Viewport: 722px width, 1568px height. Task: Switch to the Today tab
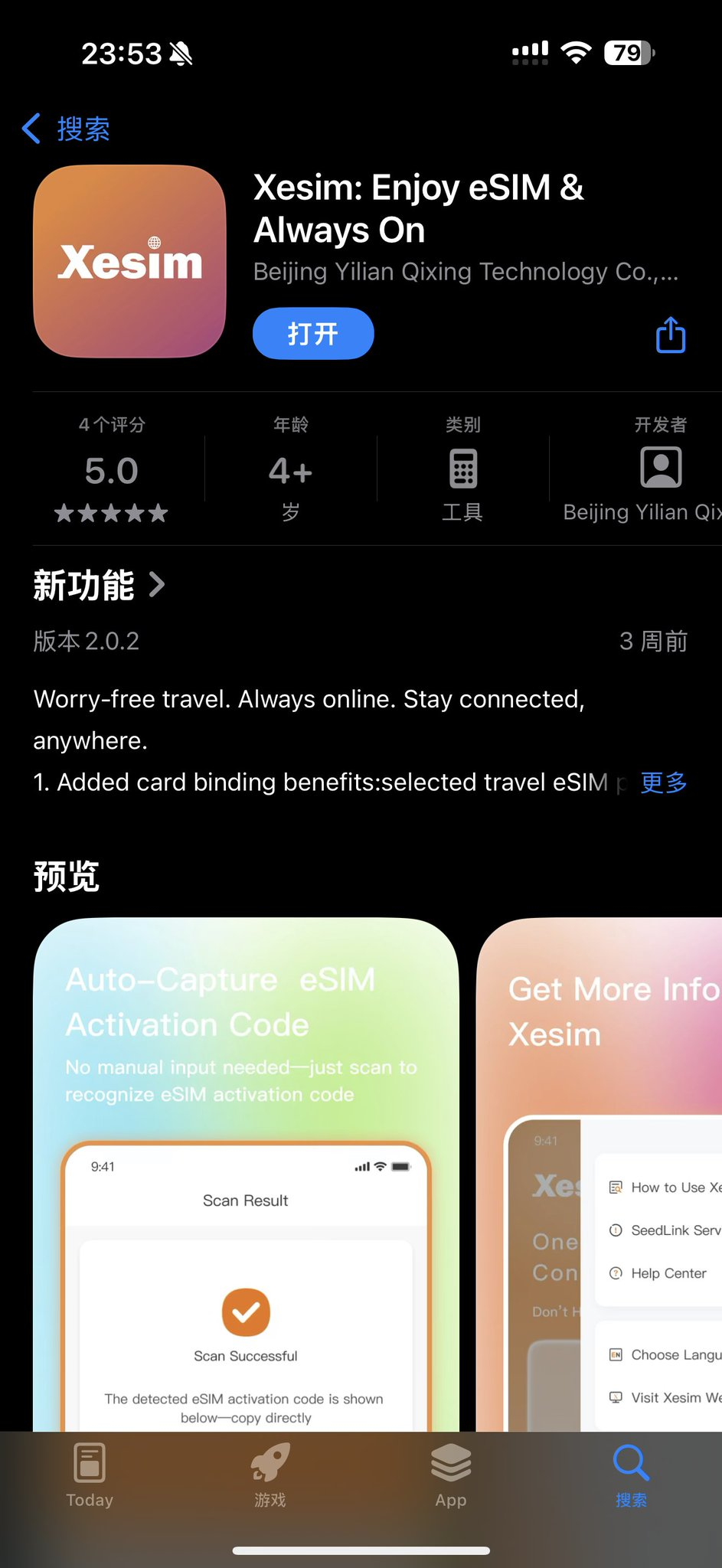[90, 1476]
